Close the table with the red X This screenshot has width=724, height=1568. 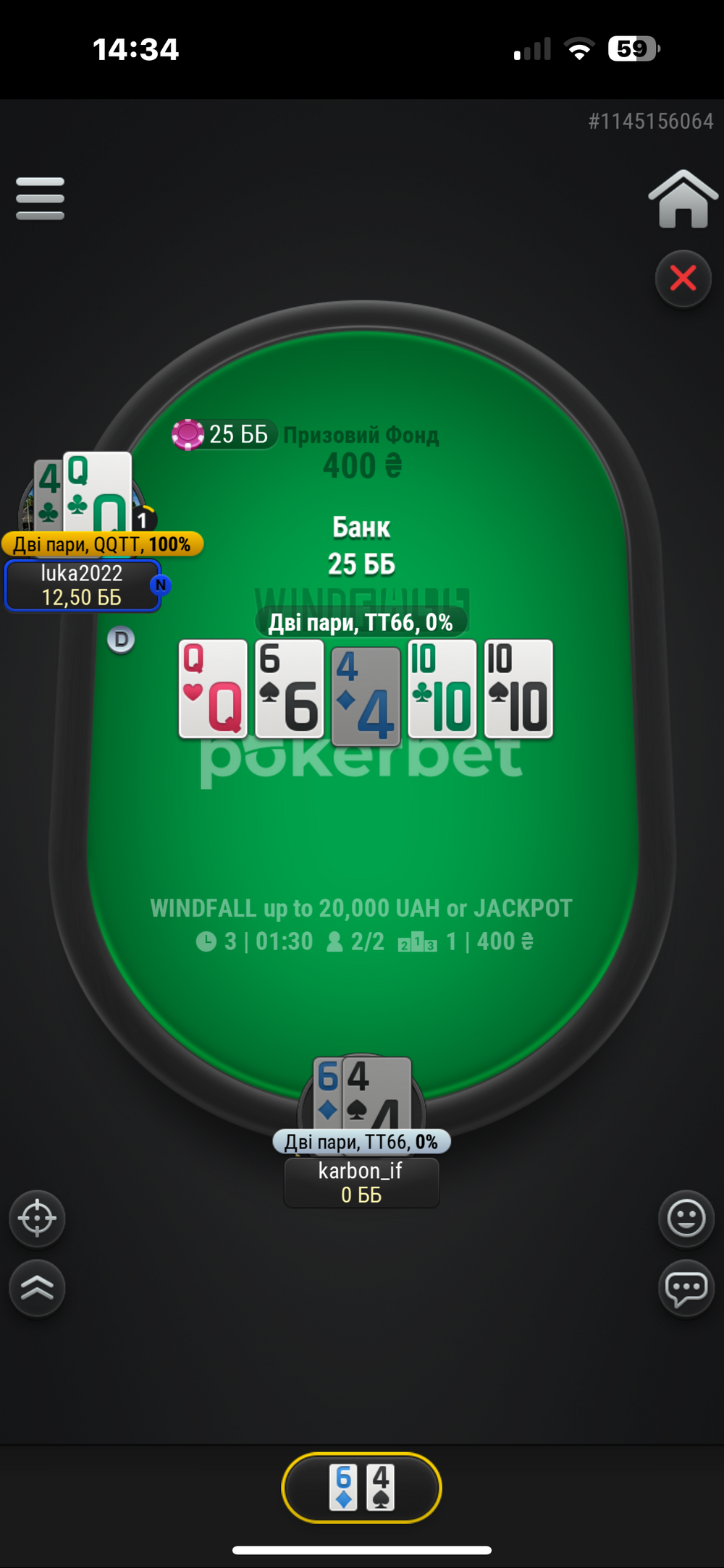click(683, 279)
